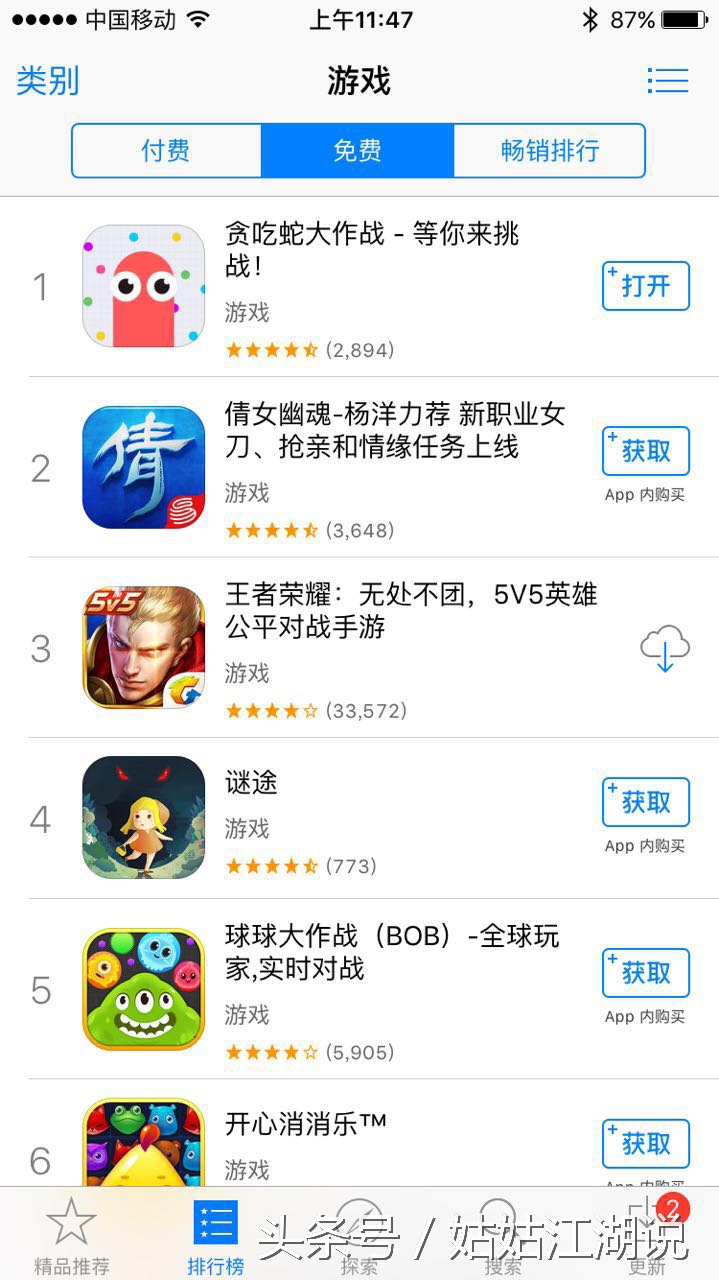Switch to the 精品推荐 featured tab
Viewport: 719px width, 1280px height.
[71, 1237]
